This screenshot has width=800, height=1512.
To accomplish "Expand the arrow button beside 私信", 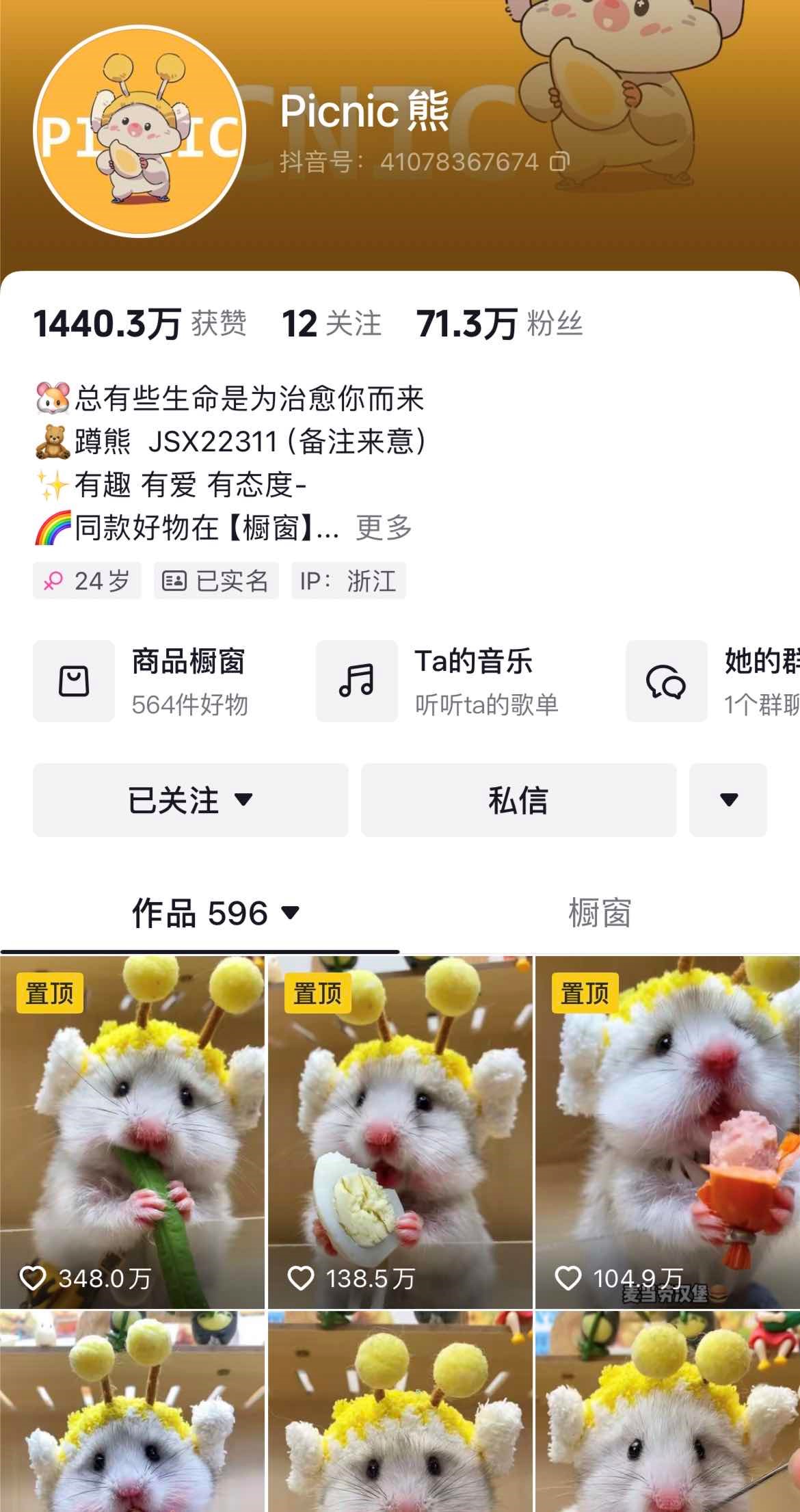I will [728, 800].
